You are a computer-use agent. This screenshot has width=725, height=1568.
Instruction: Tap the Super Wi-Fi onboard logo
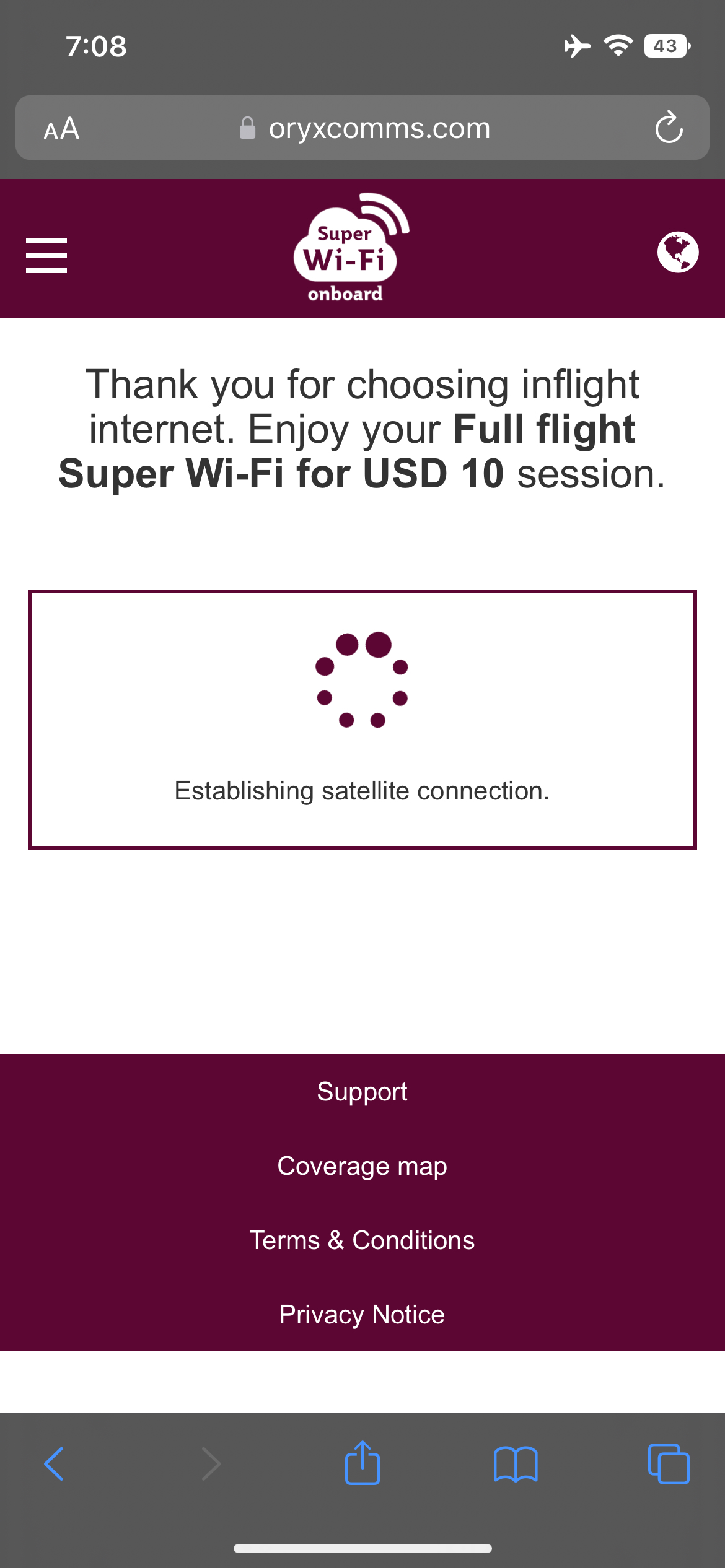(351, 248)
